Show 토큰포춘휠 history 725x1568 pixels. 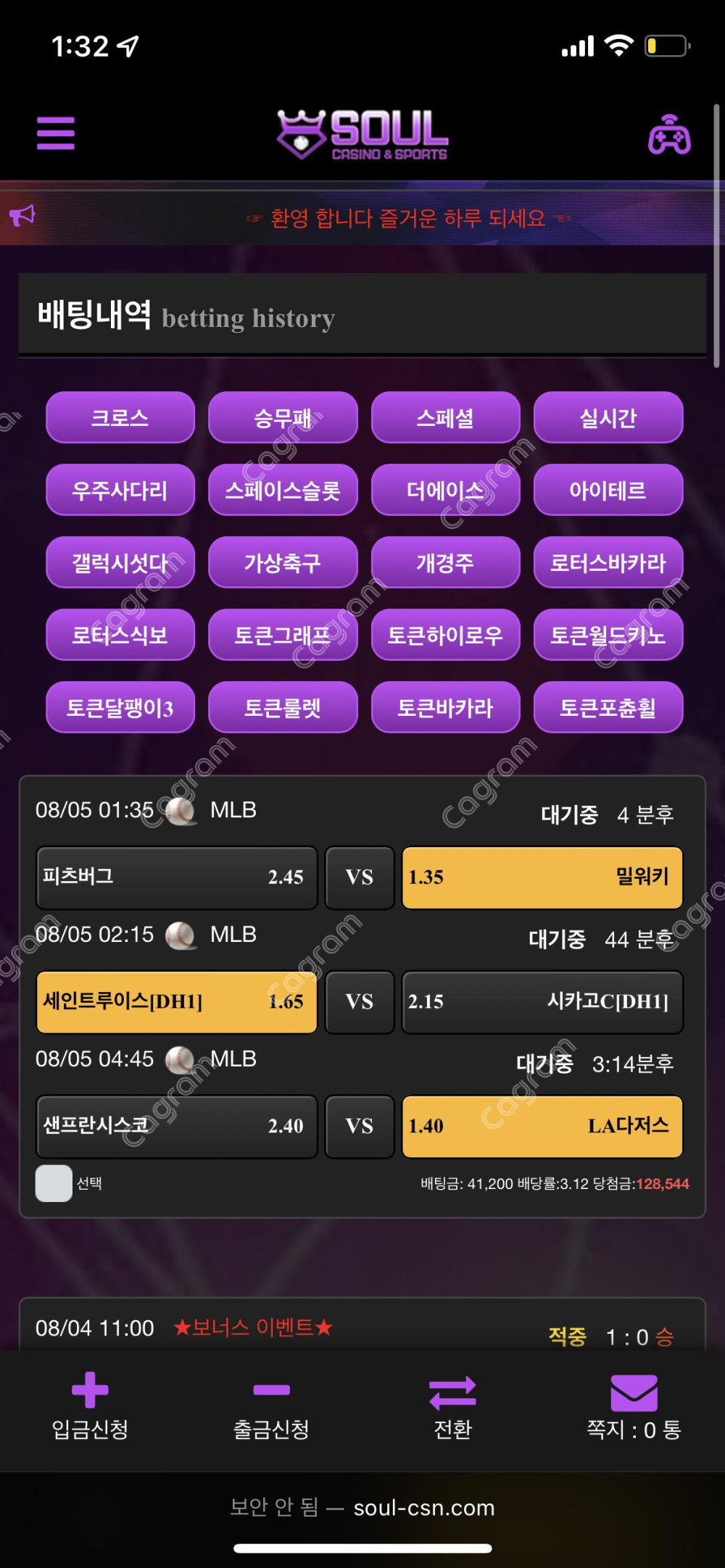click(608, 707)
